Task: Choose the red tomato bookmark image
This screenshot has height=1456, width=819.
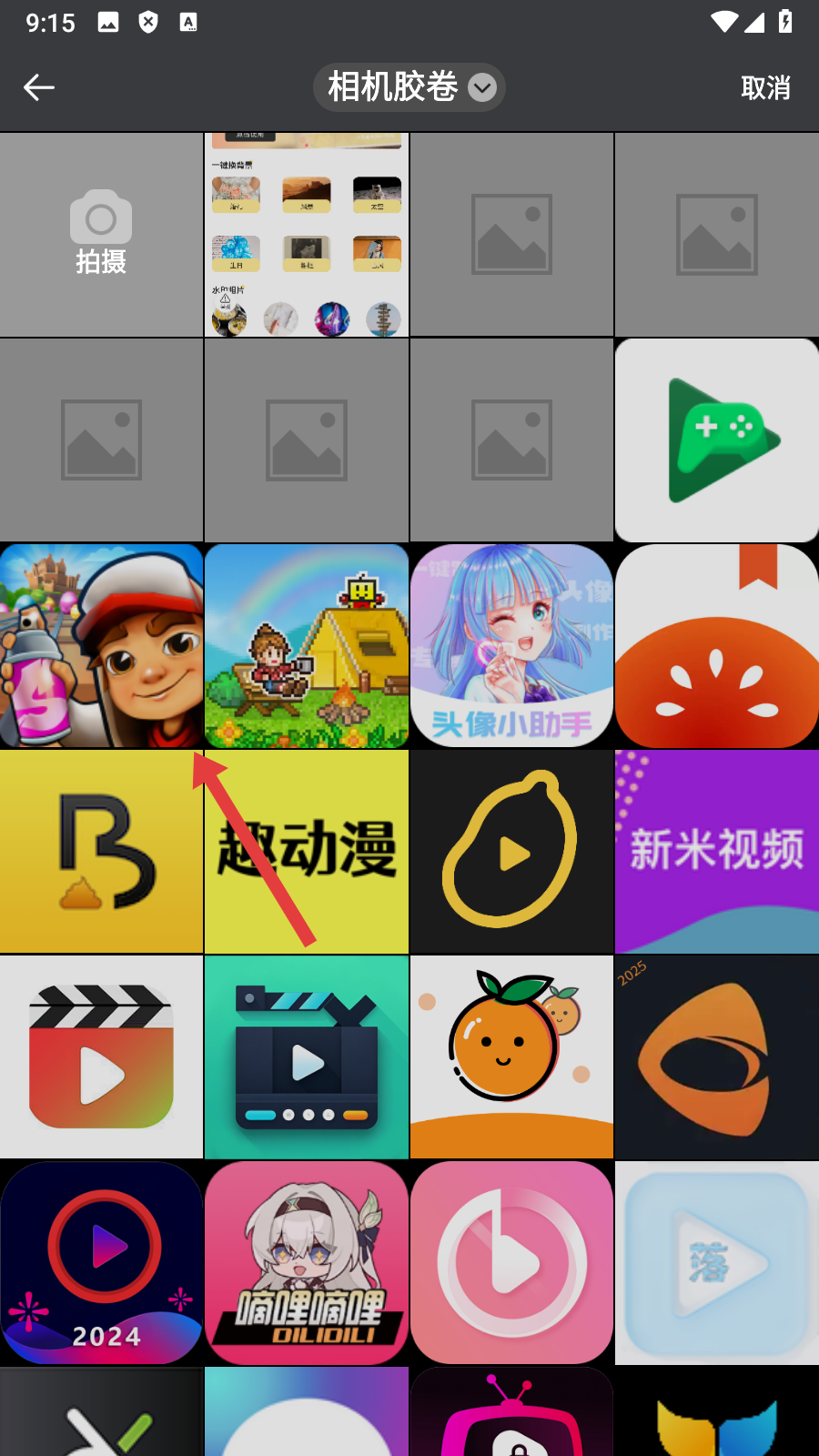Action: [717, 646]
